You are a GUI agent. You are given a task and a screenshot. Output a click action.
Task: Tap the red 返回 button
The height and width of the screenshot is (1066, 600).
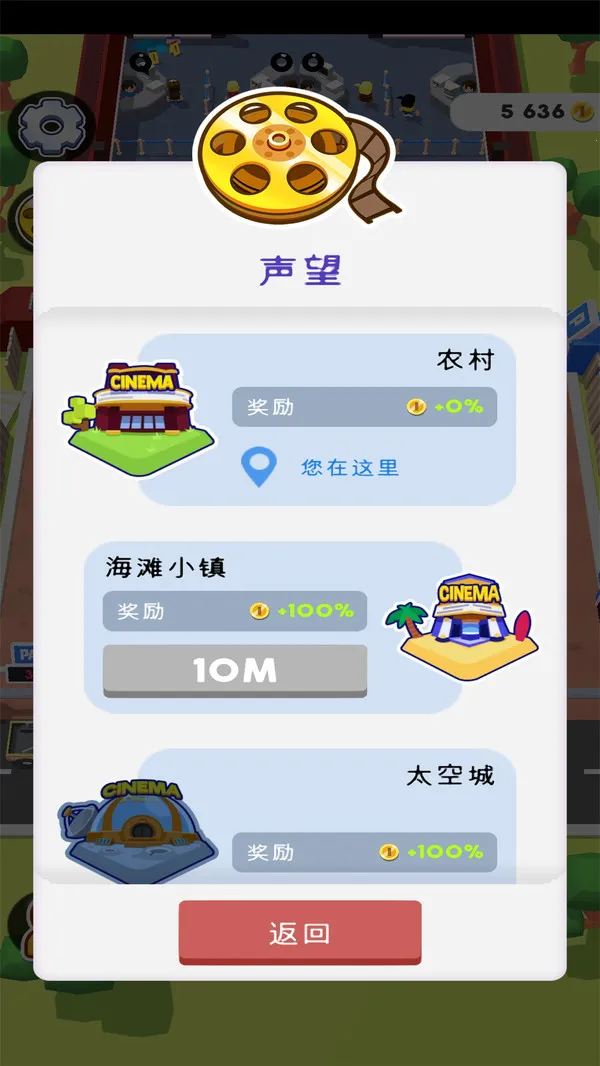coord(300,933)
